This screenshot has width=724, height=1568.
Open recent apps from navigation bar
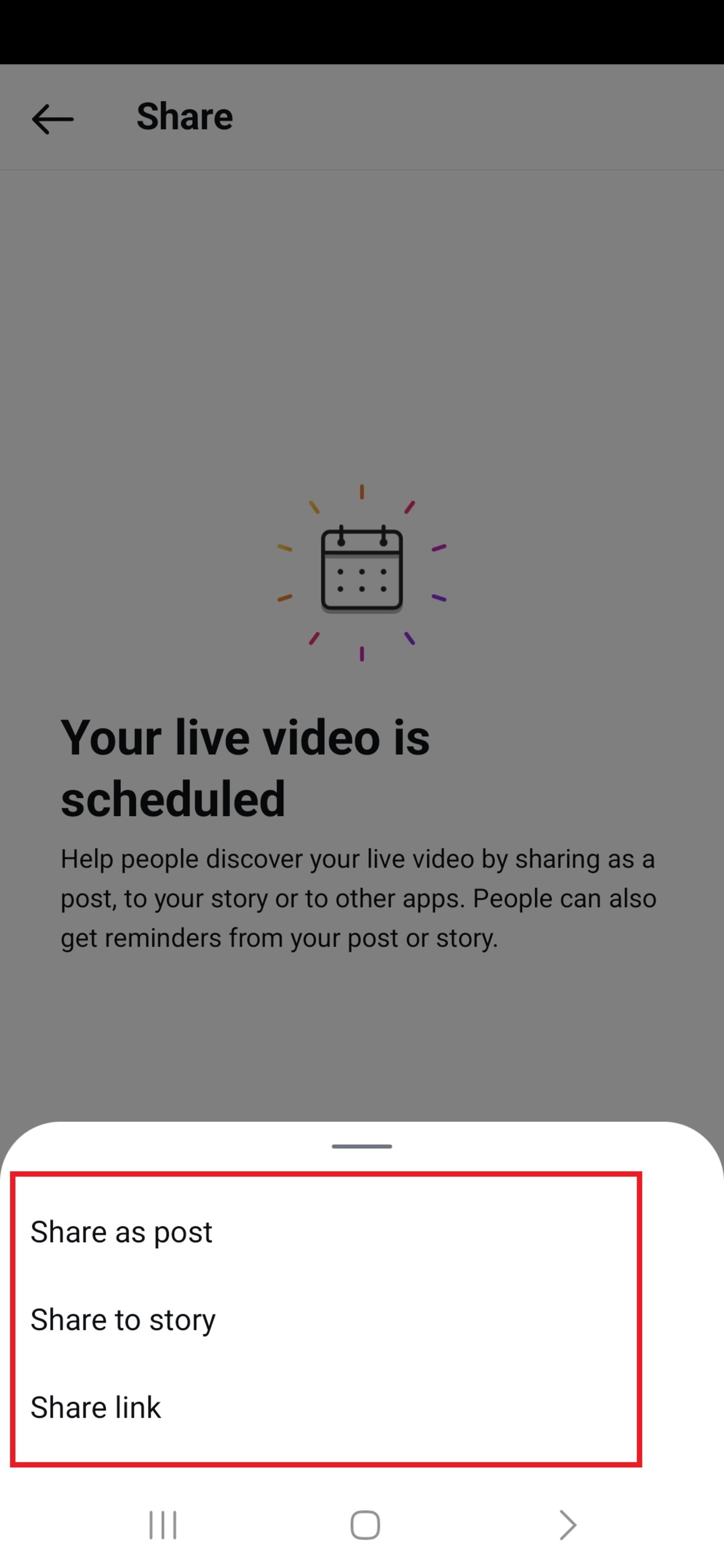(x=163, y=1525)
